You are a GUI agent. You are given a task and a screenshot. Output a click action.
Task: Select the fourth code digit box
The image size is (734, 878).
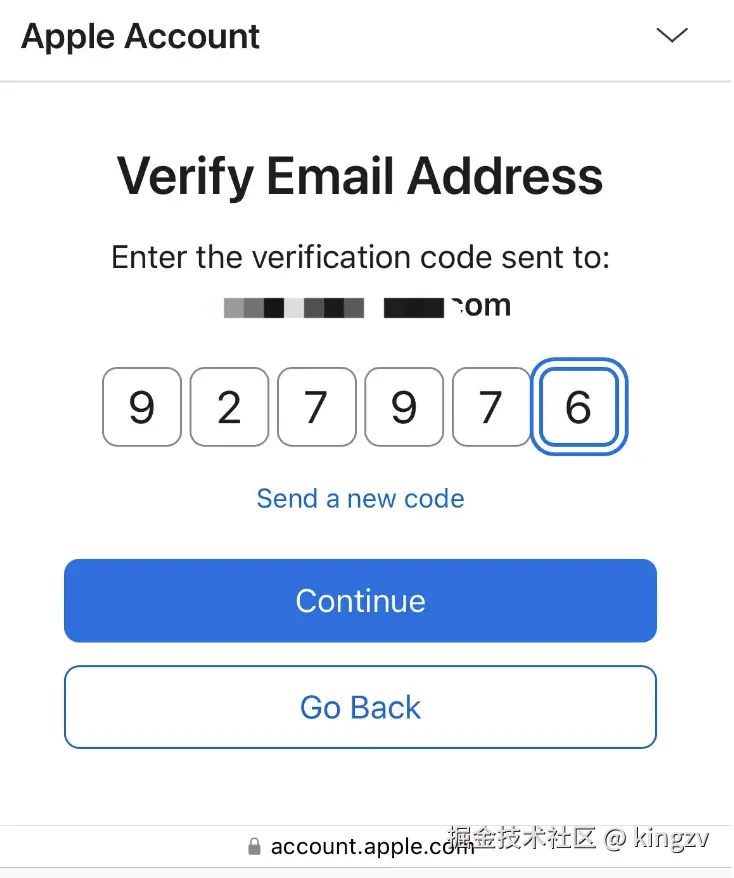coord(404,407)
